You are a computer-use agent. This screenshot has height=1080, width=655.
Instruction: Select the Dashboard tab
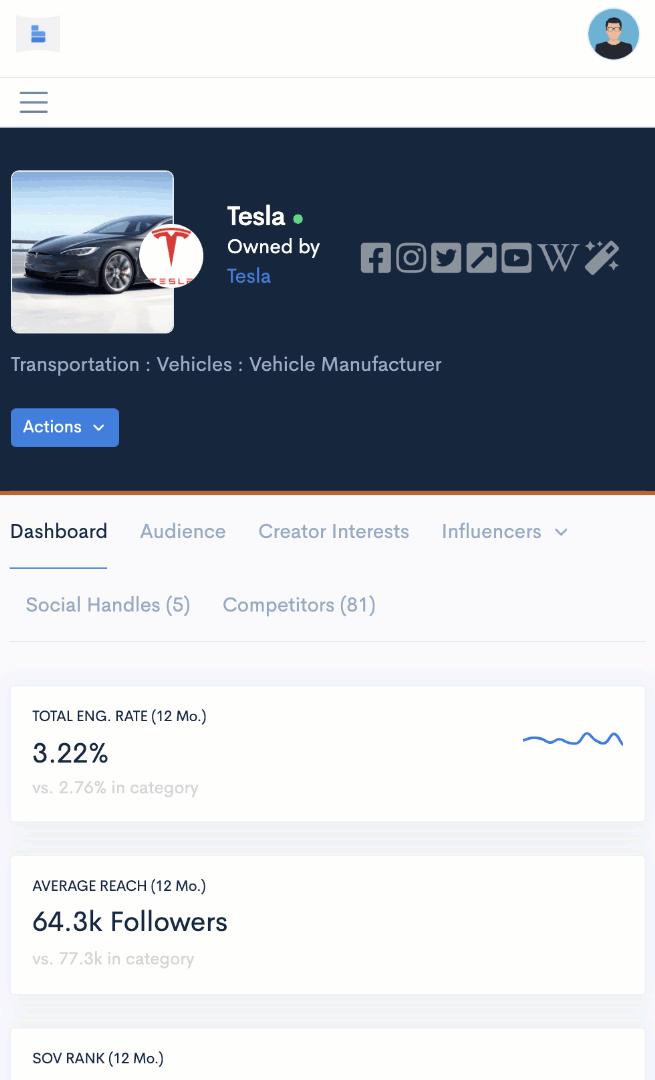[59, 532]
